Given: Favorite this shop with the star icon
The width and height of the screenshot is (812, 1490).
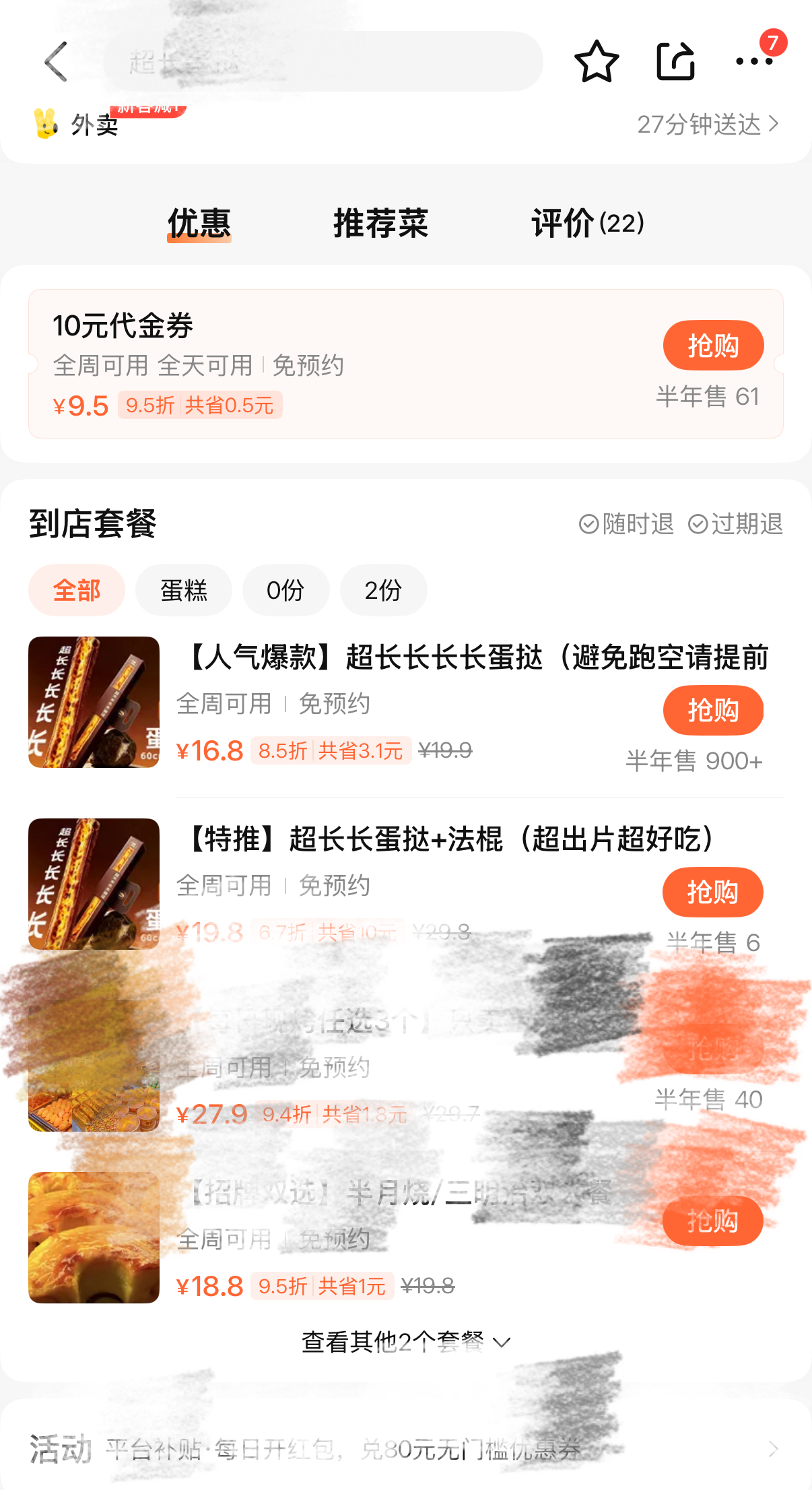Looking at the screenshot, I should tap(597, 61).
